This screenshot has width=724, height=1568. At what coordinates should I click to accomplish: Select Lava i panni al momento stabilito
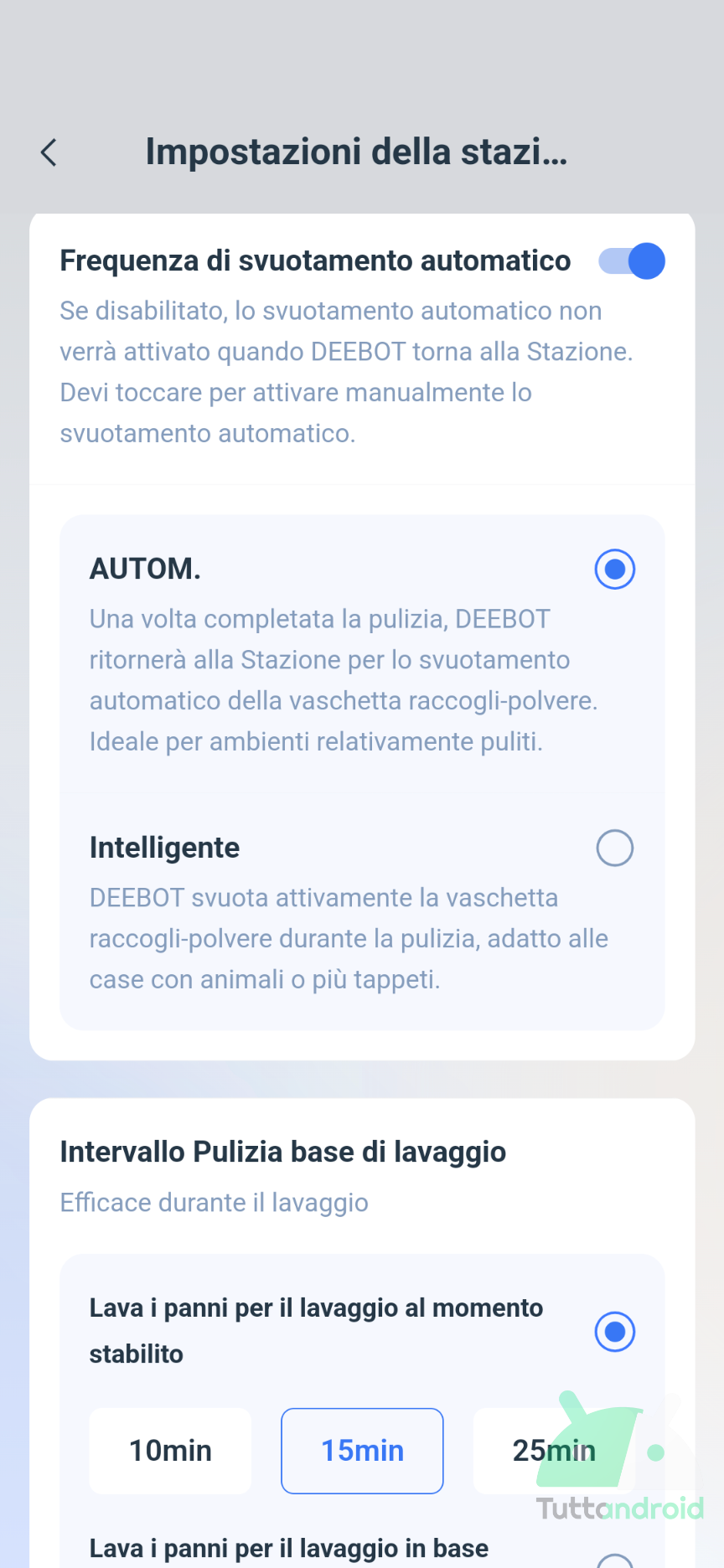(615, 1332)
